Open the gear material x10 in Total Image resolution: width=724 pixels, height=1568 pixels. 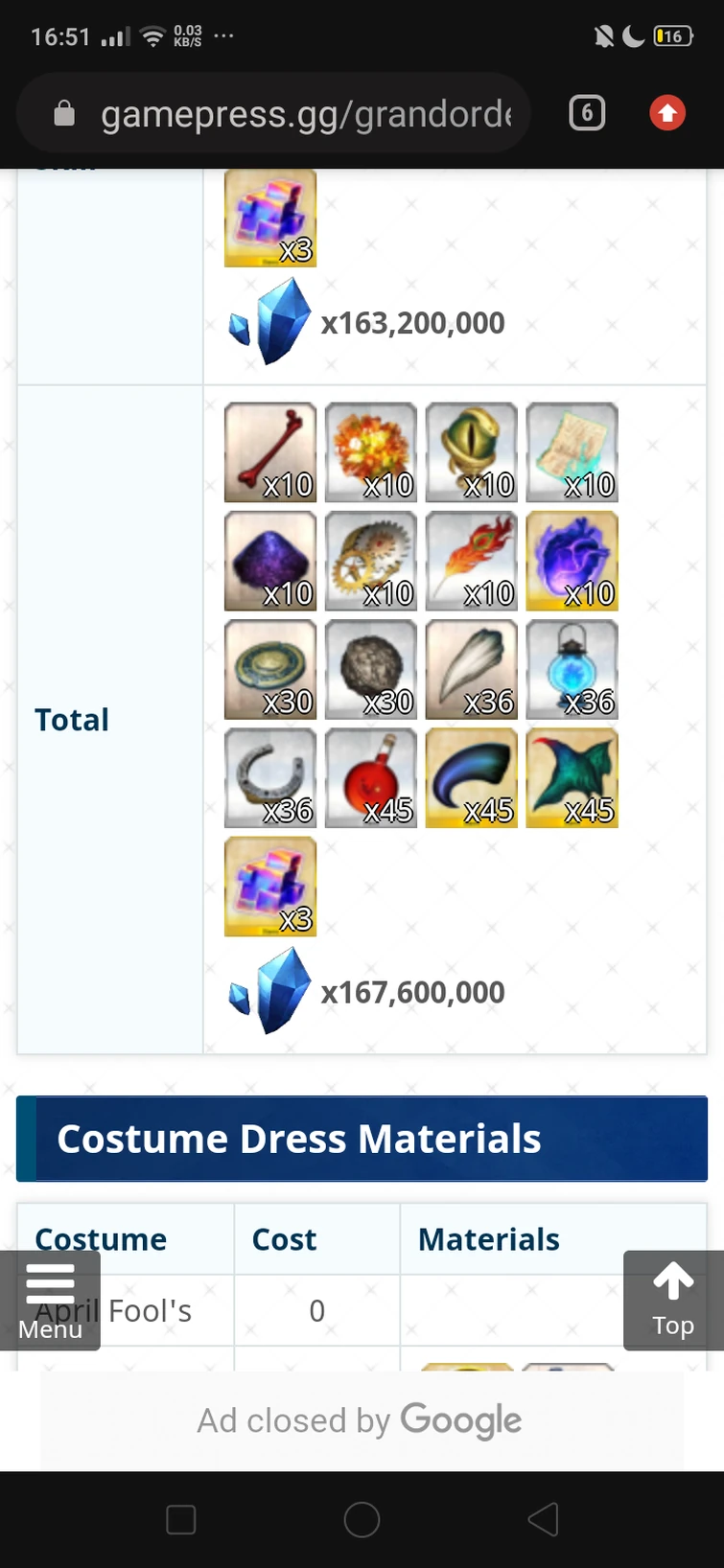[371, 561]
